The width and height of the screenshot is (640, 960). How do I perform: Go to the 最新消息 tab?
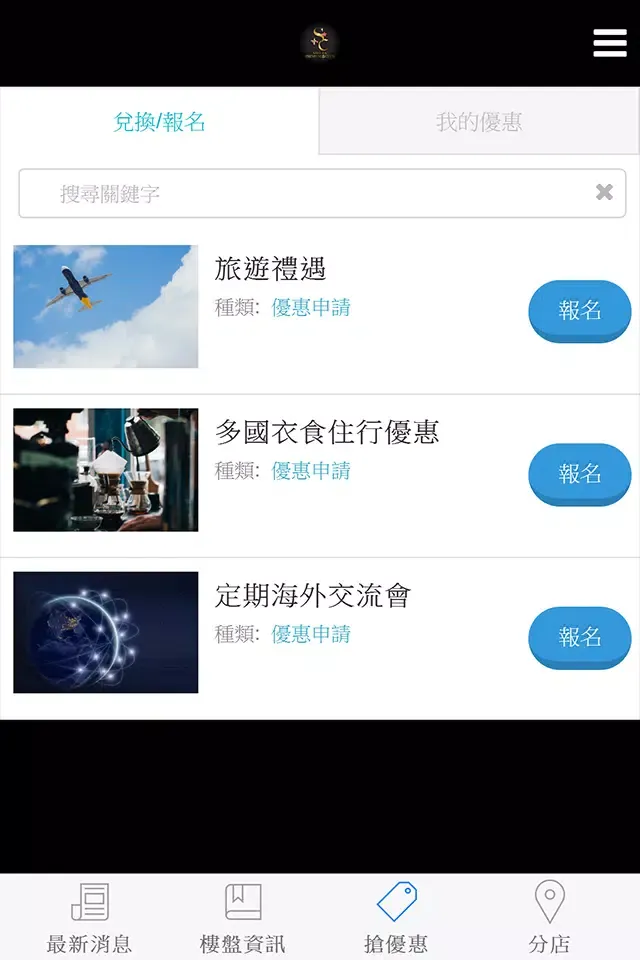coord(89,917)
